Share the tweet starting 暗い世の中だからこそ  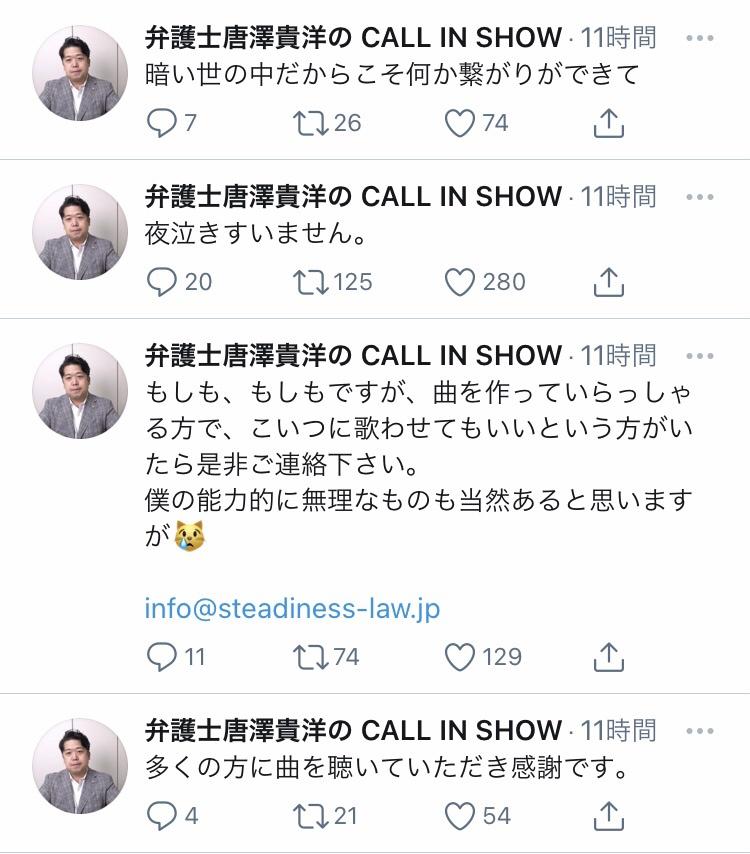(x=608, y=124)
